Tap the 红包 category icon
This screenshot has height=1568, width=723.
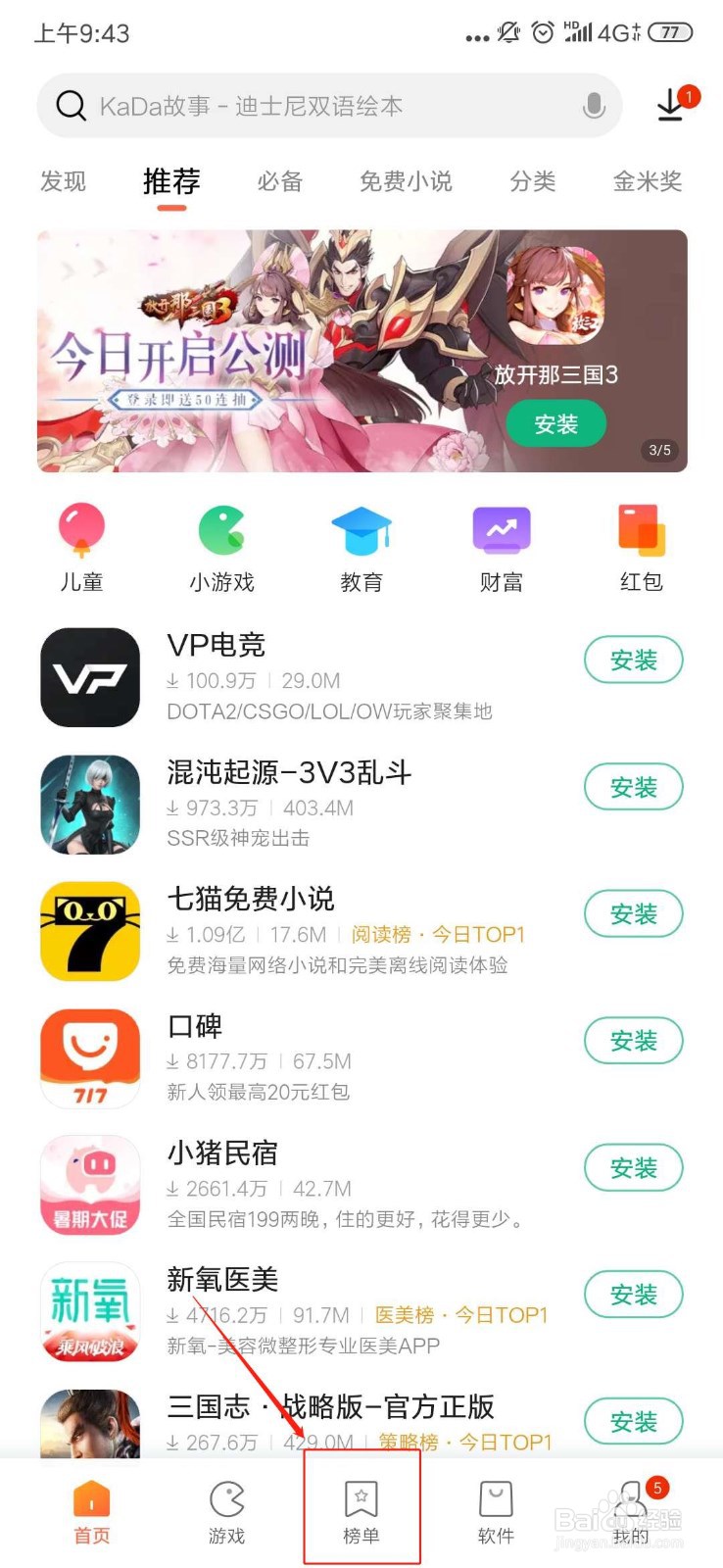642,529
